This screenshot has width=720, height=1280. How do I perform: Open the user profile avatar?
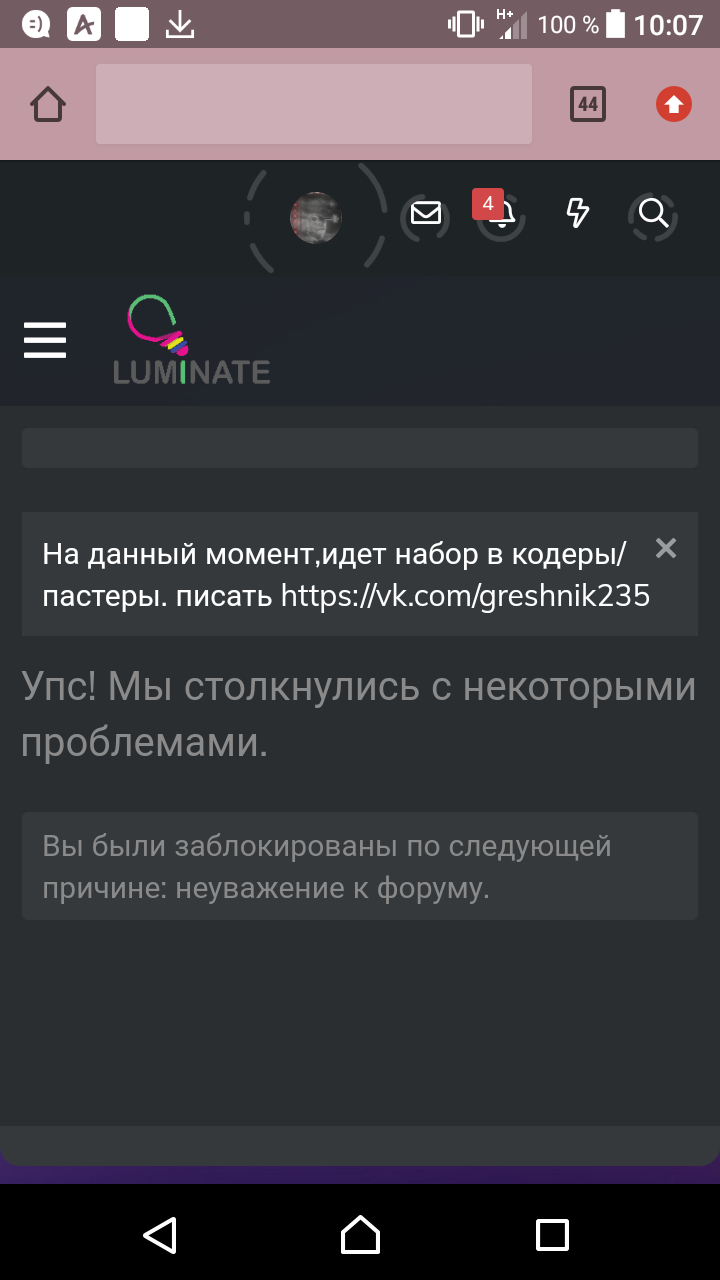[315, 217]
